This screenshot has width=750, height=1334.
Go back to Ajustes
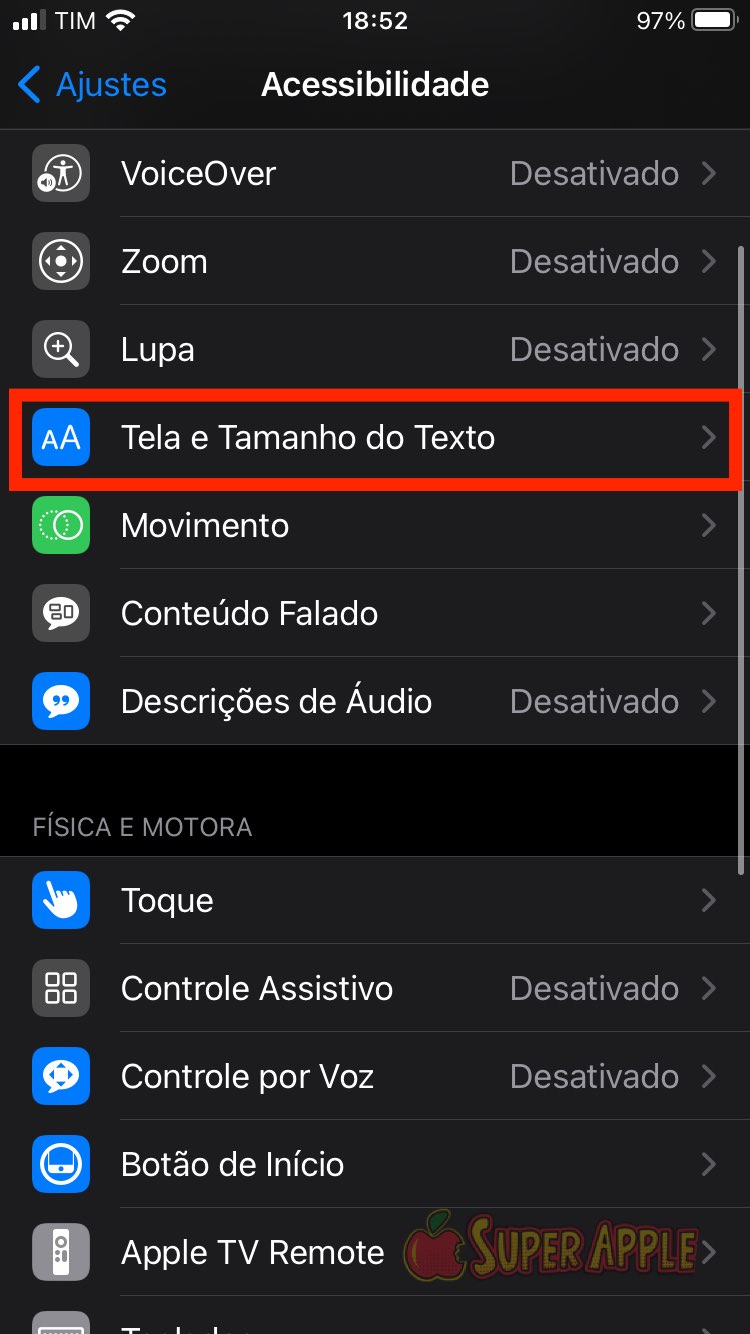pyautogui.click(x=93, y=85)
